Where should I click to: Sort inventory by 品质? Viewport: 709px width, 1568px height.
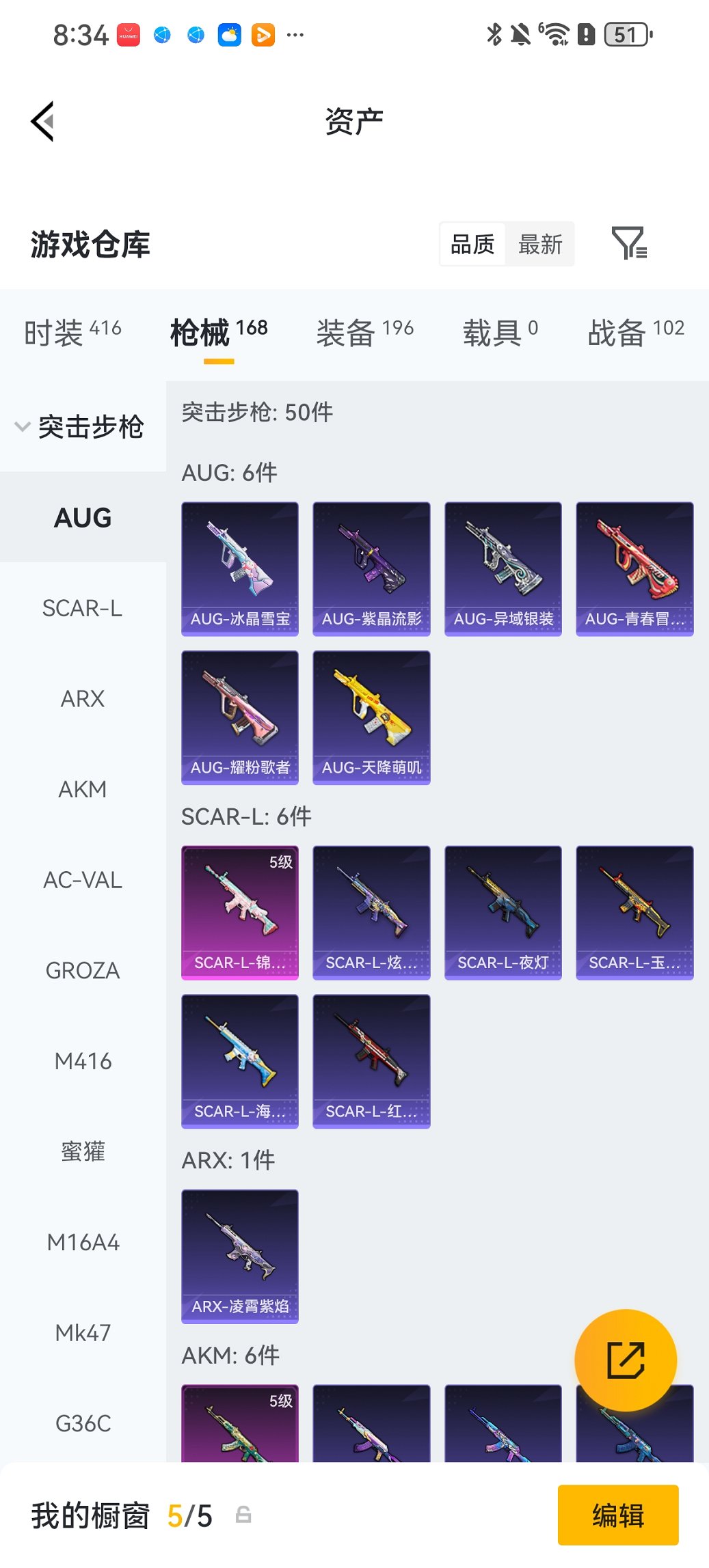click(x=472, y=244)
